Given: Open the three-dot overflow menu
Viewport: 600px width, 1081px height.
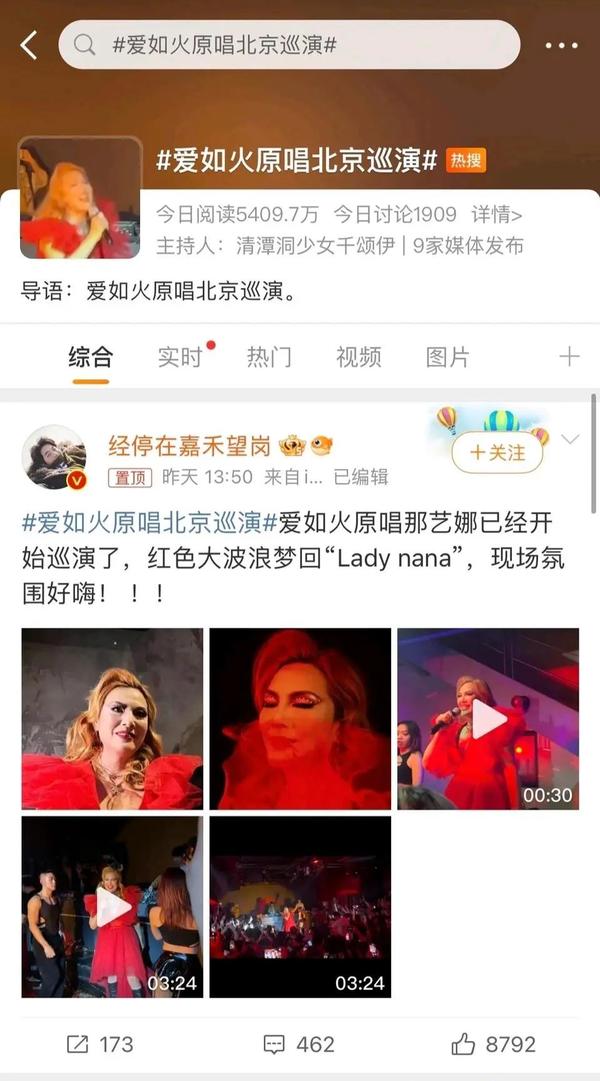Looking at the screenshot, I should click(561, 46).
